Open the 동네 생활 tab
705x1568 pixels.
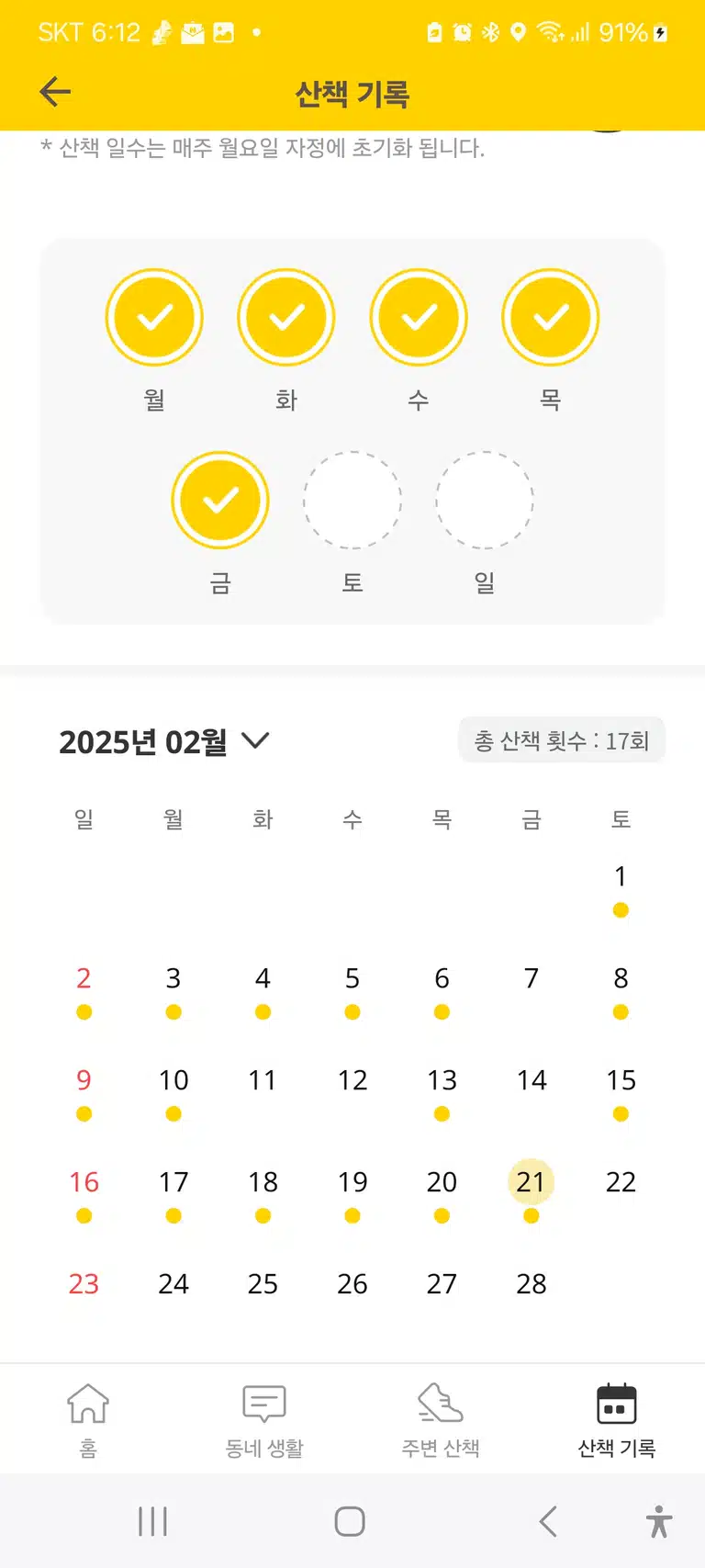pos(264,1420)
